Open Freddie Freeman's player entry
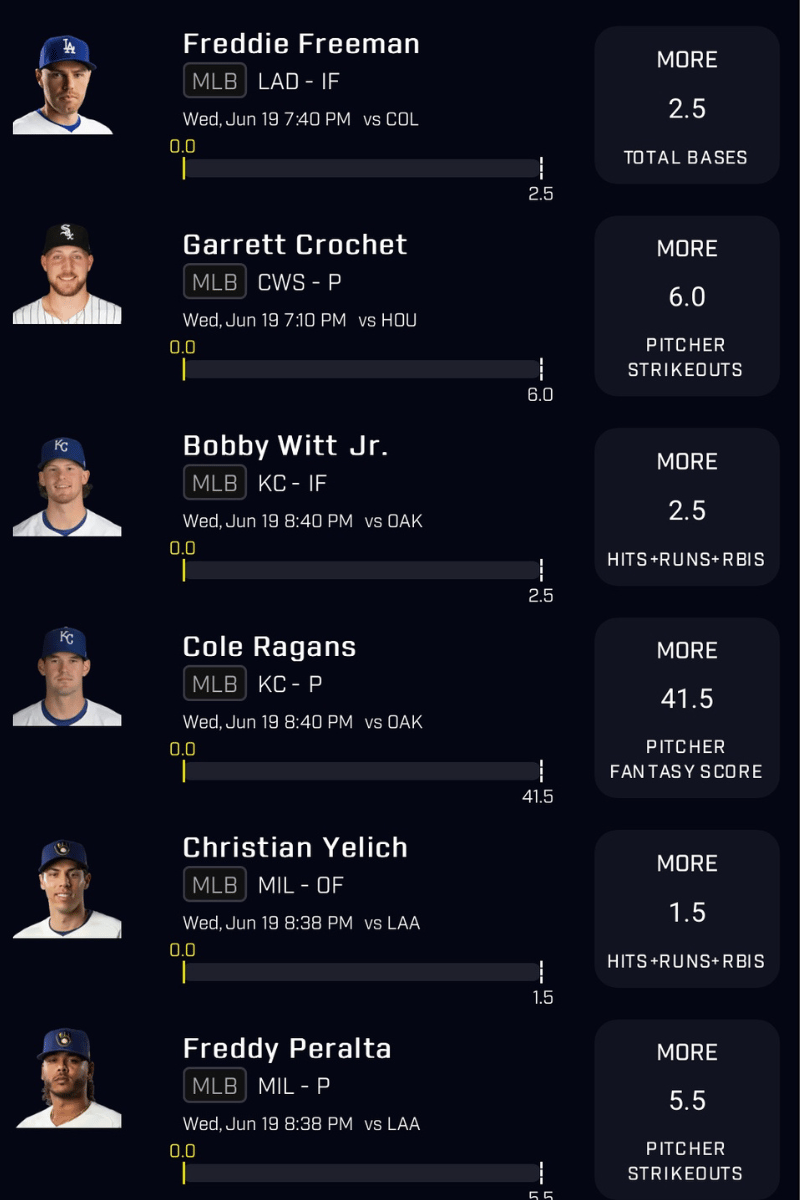Image resolution: width=800 pixels, height=1200 pixels. tap(301, 45)
